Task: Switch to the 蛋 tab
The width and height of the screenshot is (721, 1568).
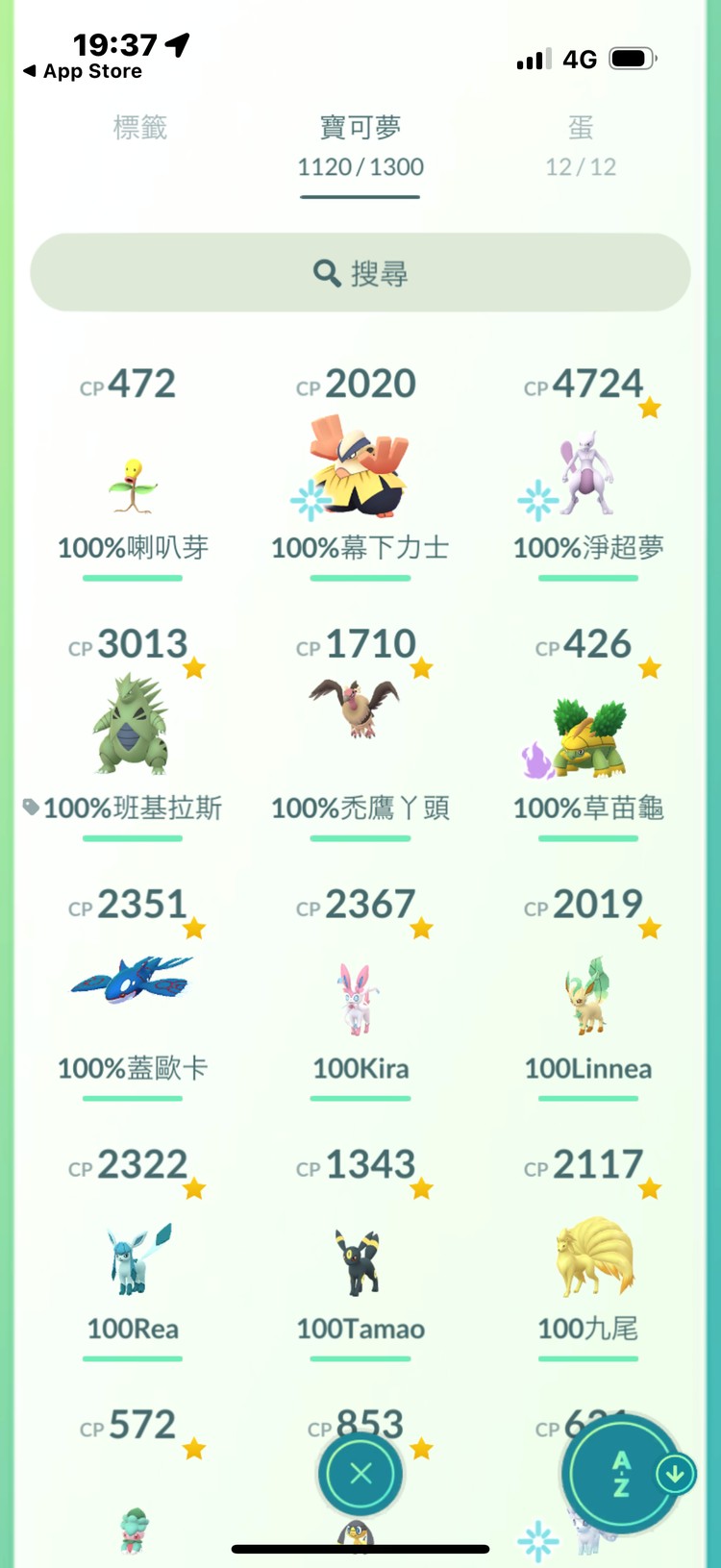Action: [580, 145]
